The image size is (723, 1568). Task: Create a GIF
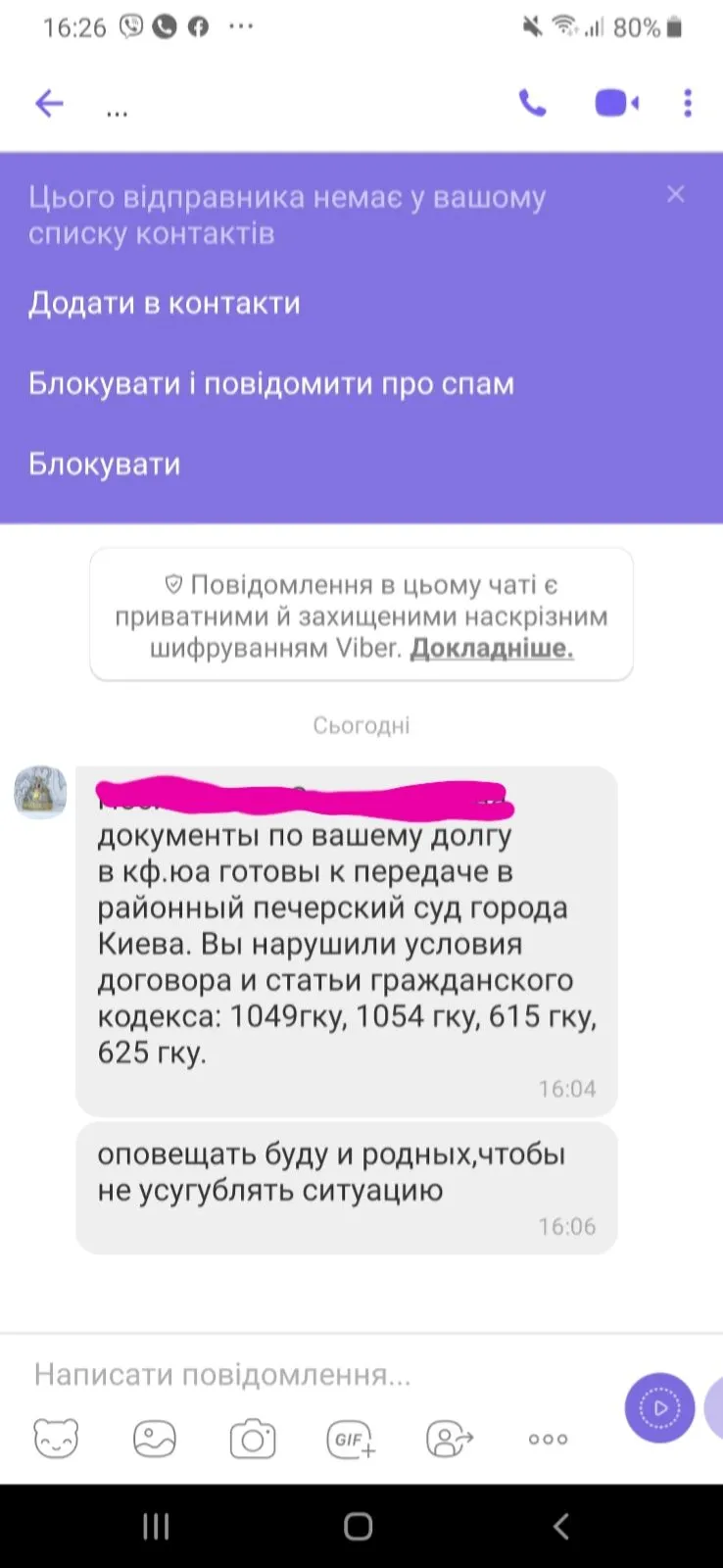pos(351,1439)
